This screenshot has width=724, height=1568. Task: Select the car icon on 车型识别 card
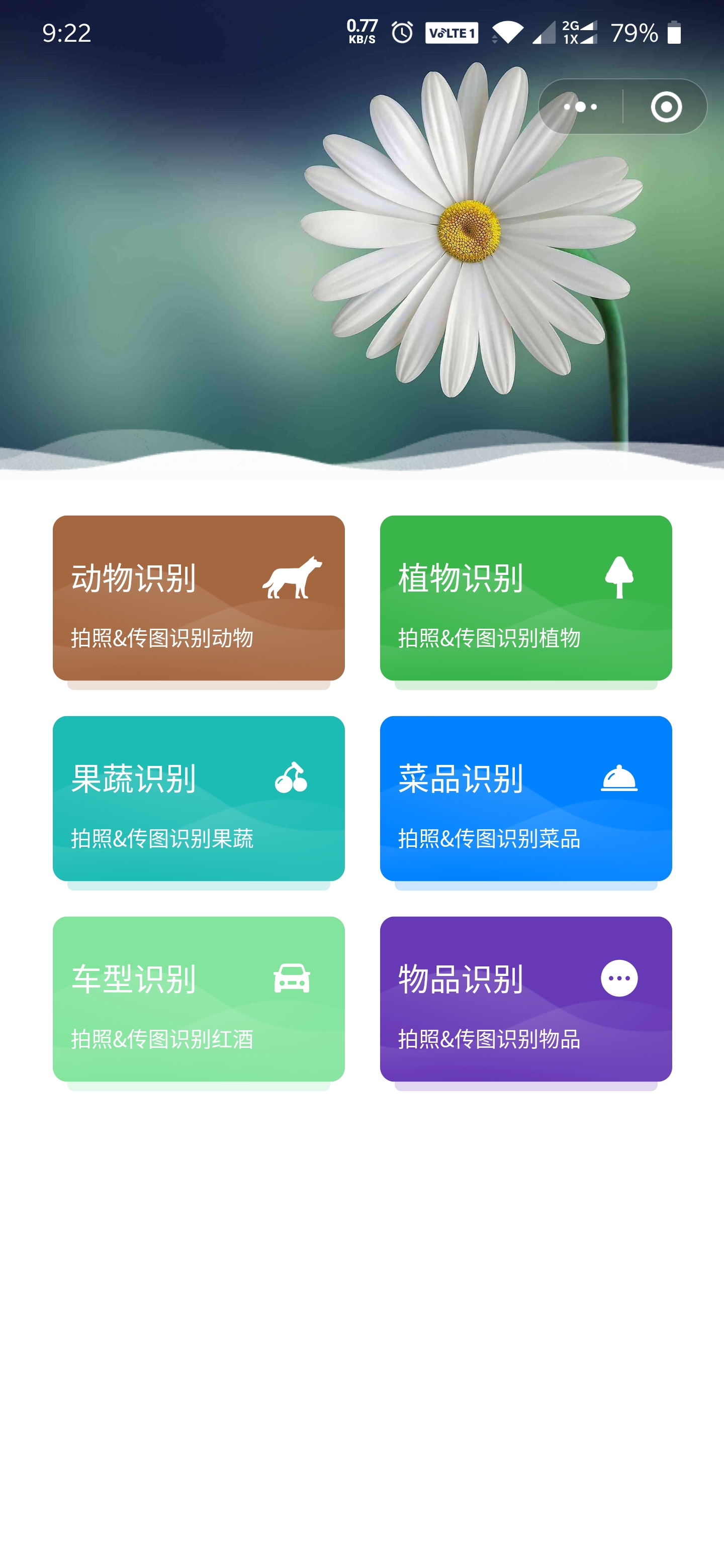(x=292, y=977)
